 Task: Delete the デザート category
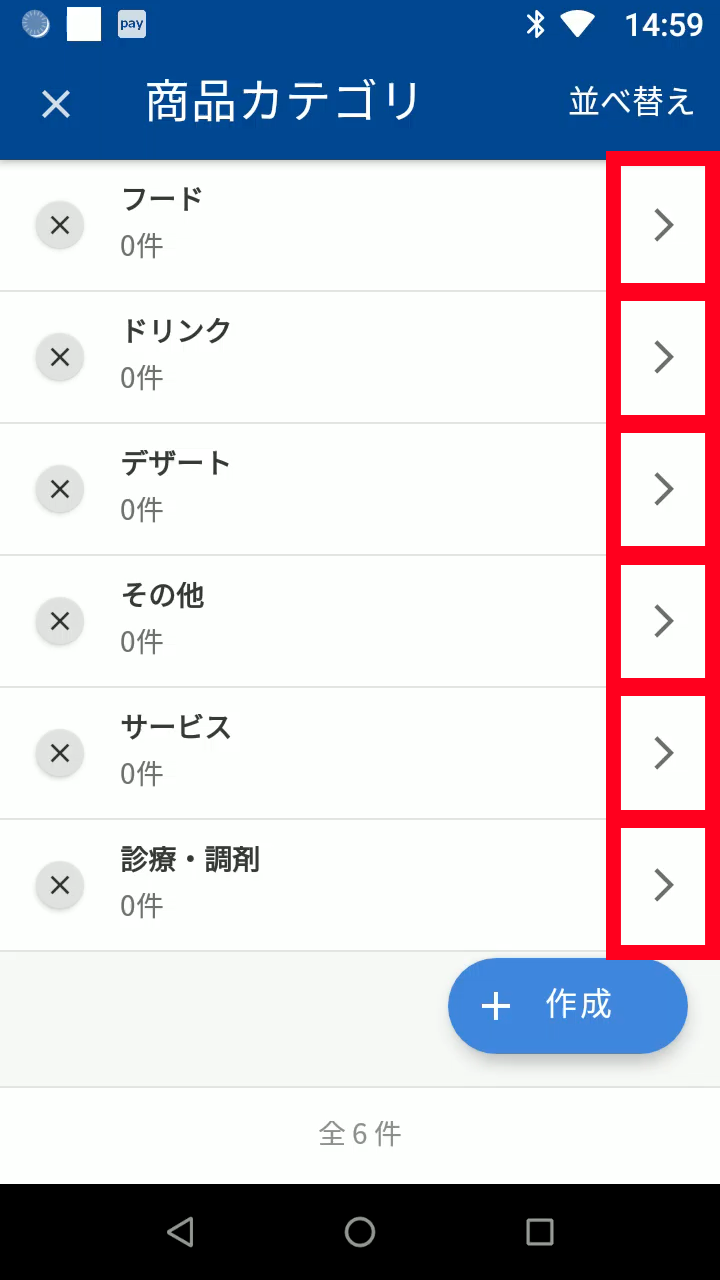60,489
